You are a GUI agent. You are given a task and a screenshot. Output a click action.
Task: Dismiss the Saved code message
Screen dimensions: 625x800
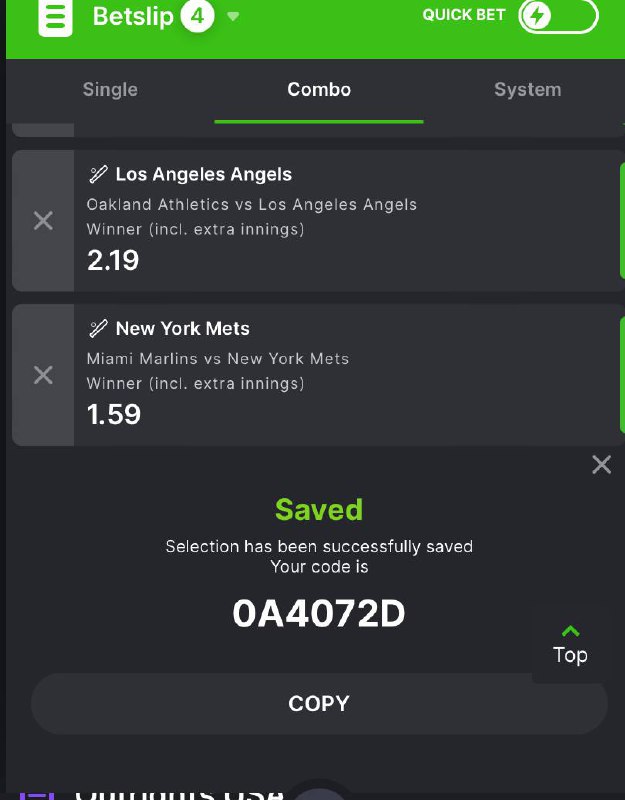[x=601, y=464]
